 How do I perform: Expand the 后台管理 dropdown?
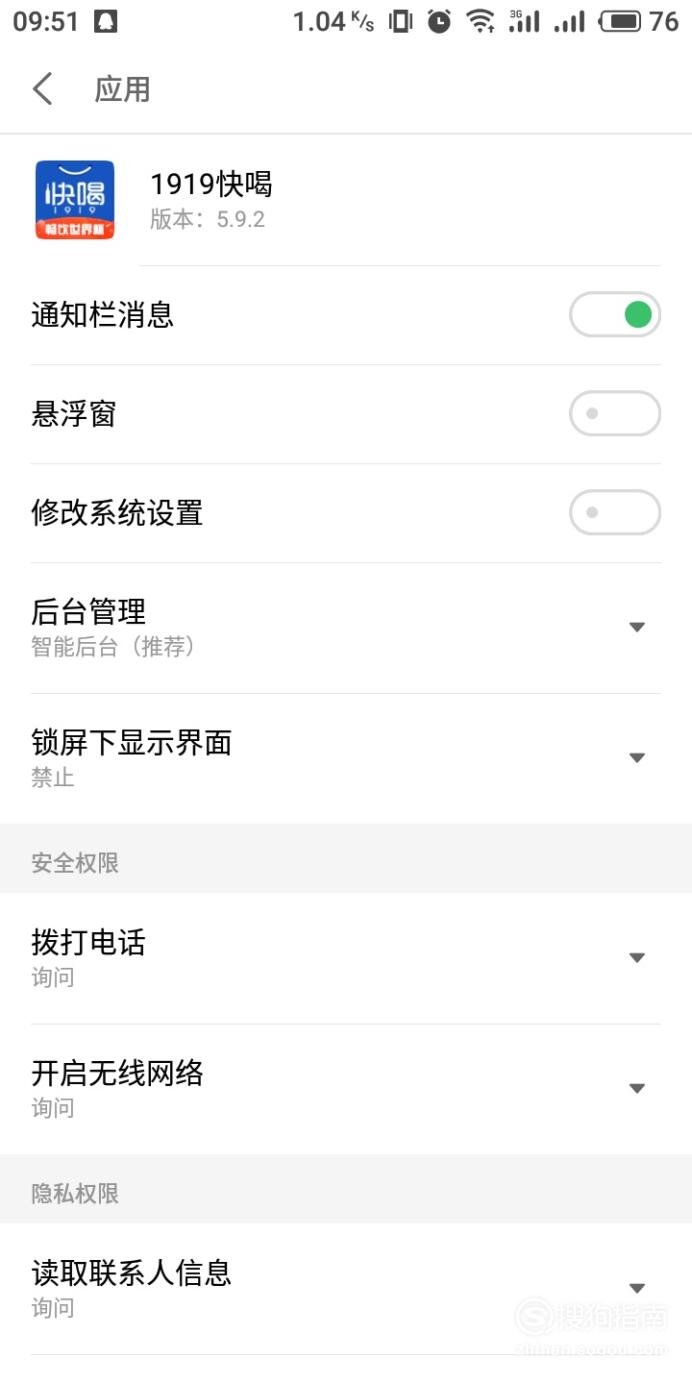(346, 627)
